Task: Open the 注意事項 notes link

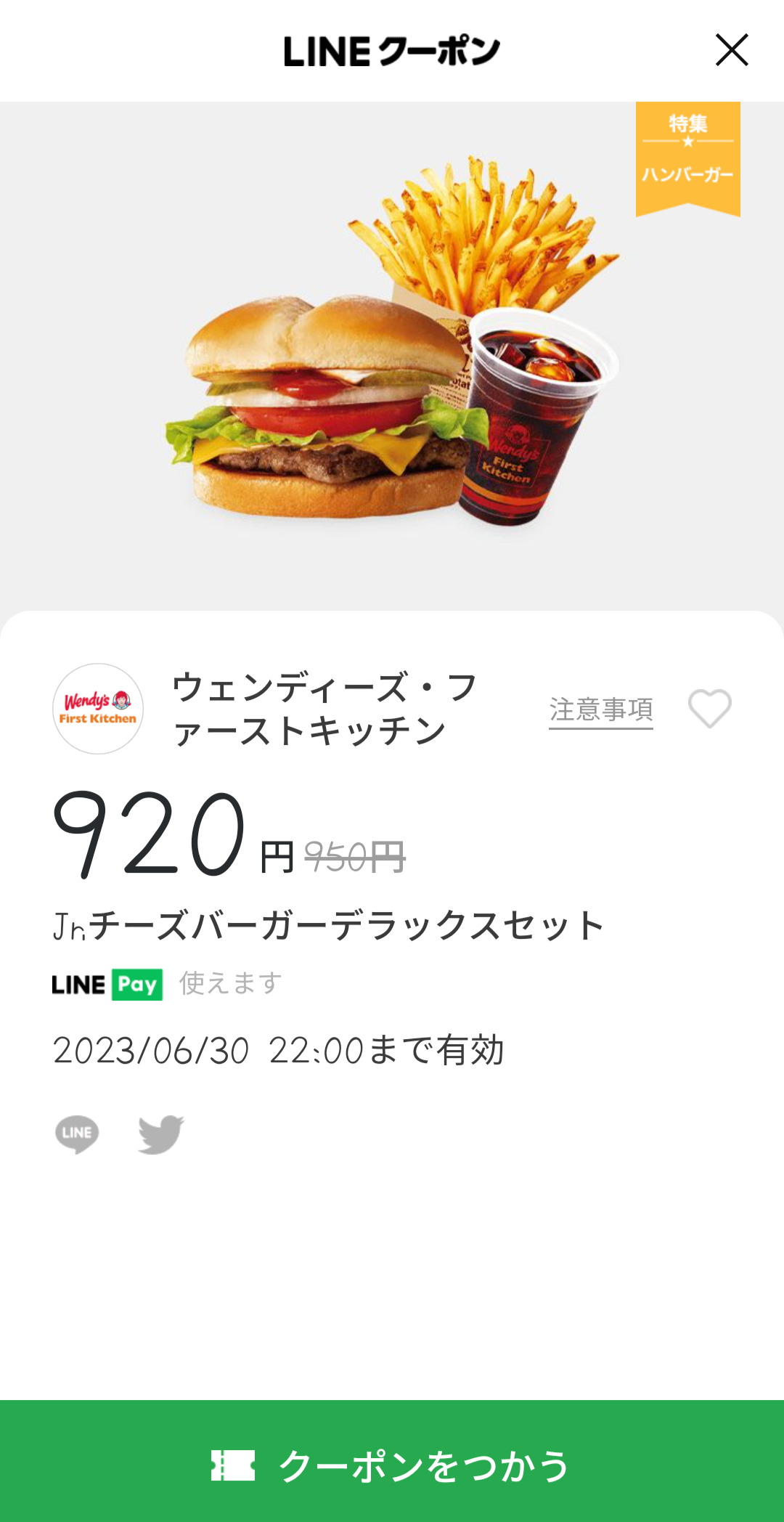Action: [600, 709]
